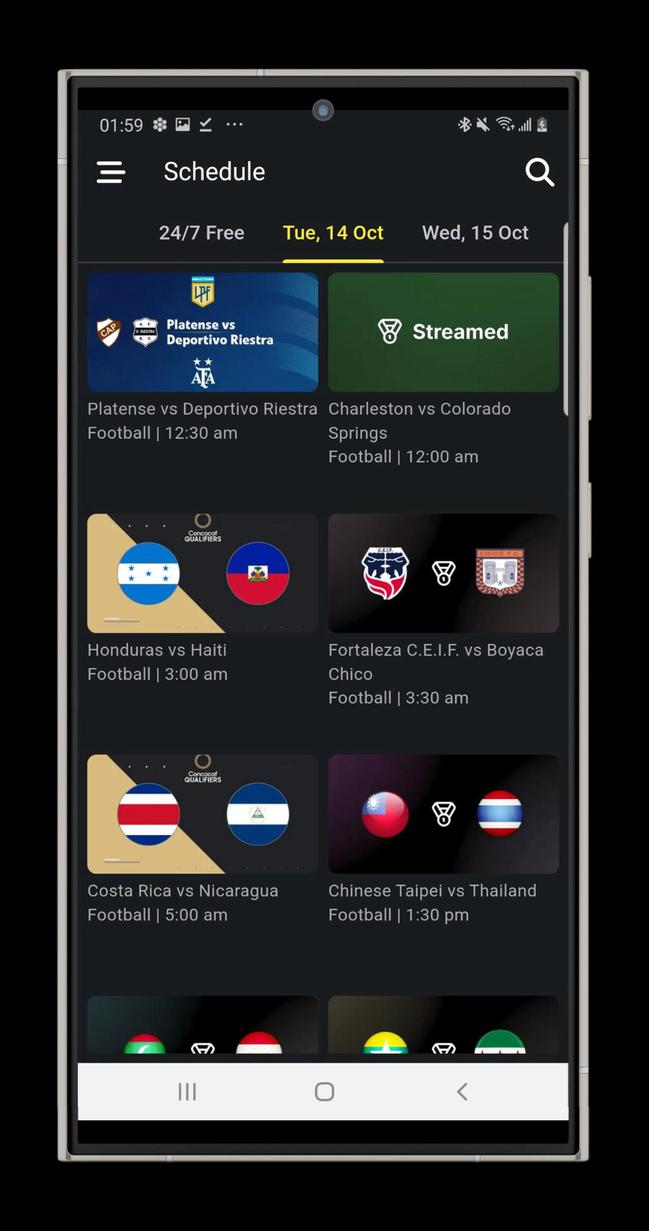The image size is (649, 1231).
Task: Open the Costa Rica vs Nicaragua match
Action: 202,814
